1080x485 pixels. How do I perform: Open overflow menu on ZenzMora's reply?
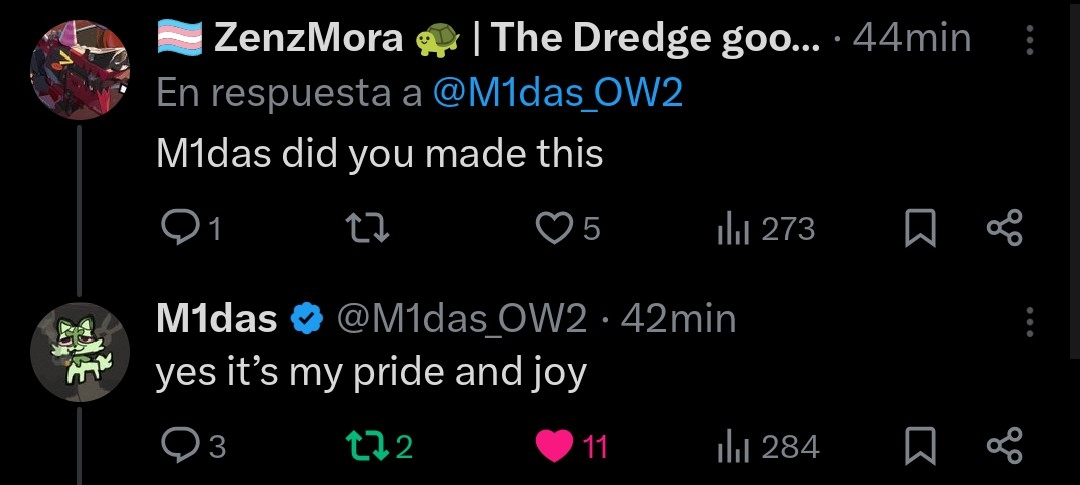(x=1030, y=41)
